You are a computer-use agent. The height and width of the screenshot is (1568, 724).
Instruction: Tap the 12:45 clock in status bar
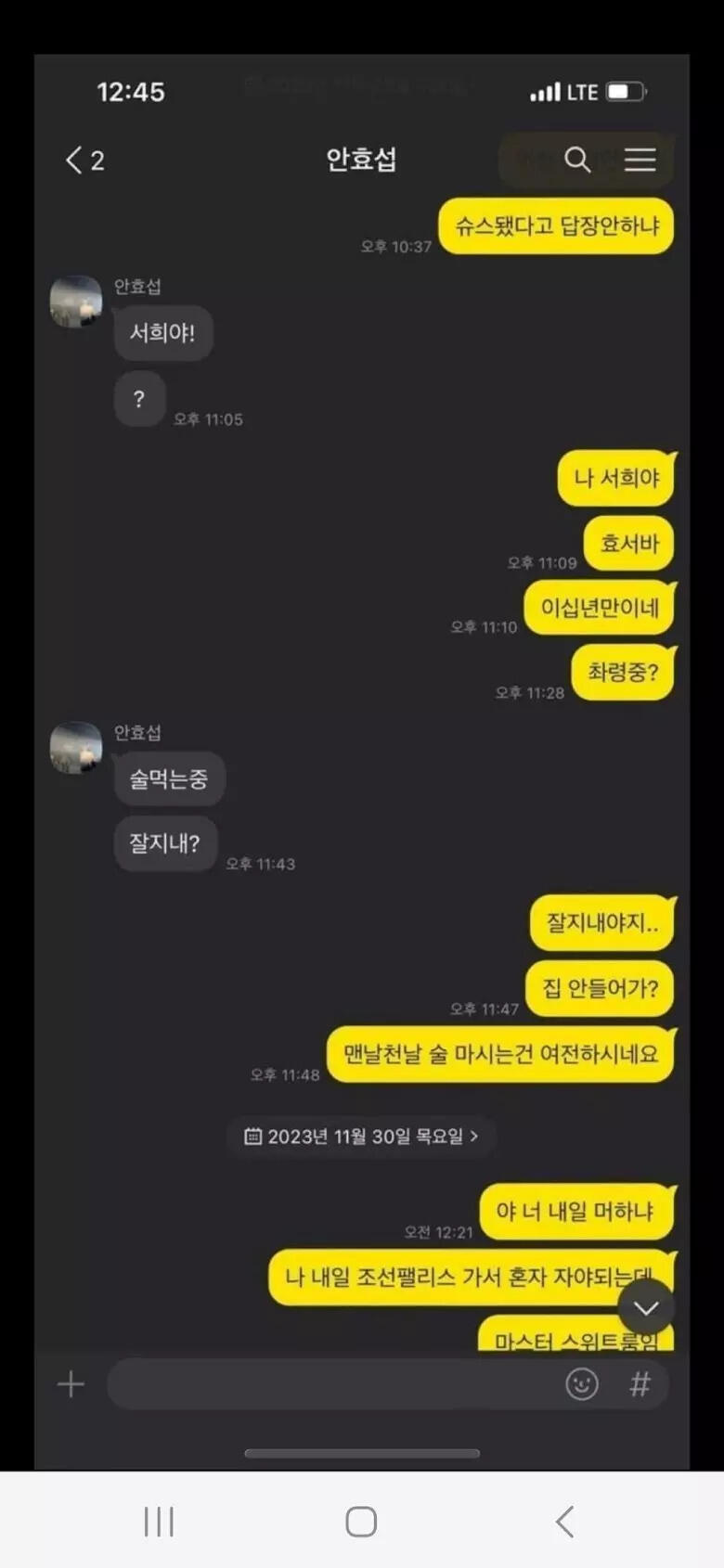[131, 92]
